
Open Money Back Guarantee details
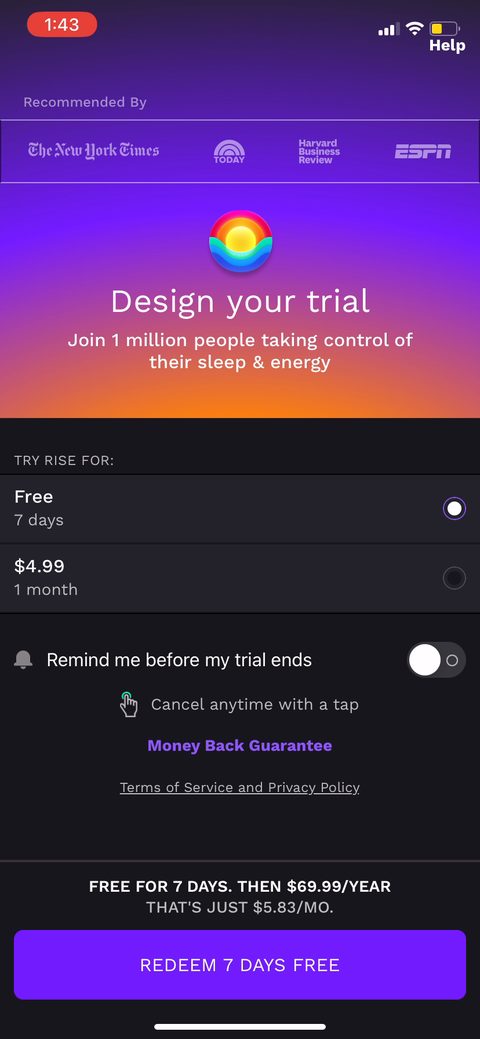[240, 745]
